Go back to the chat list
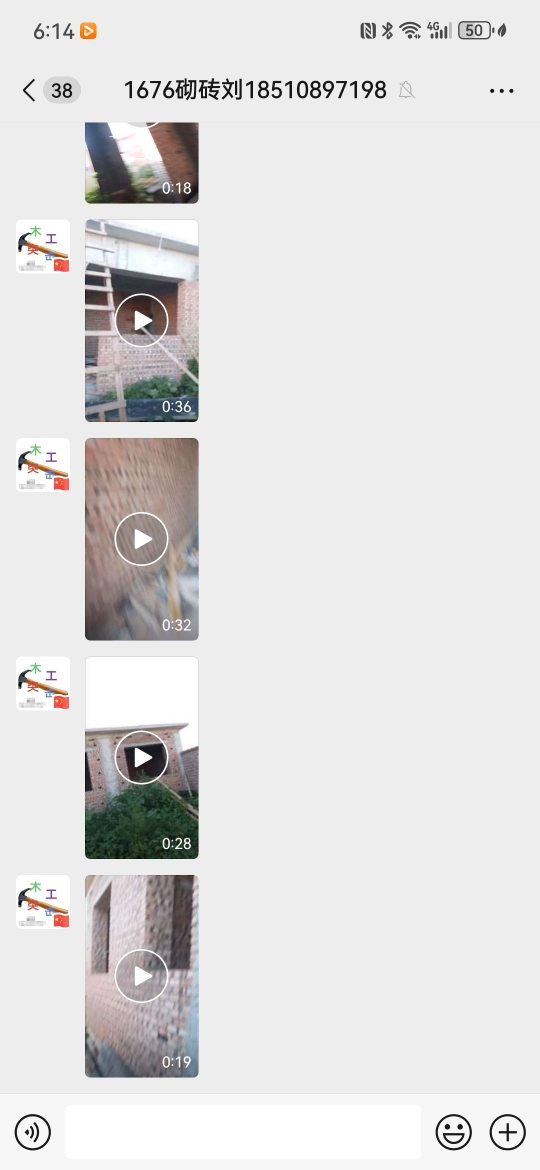The width and height of the screenshot is (540, 1170). (29, 91)
